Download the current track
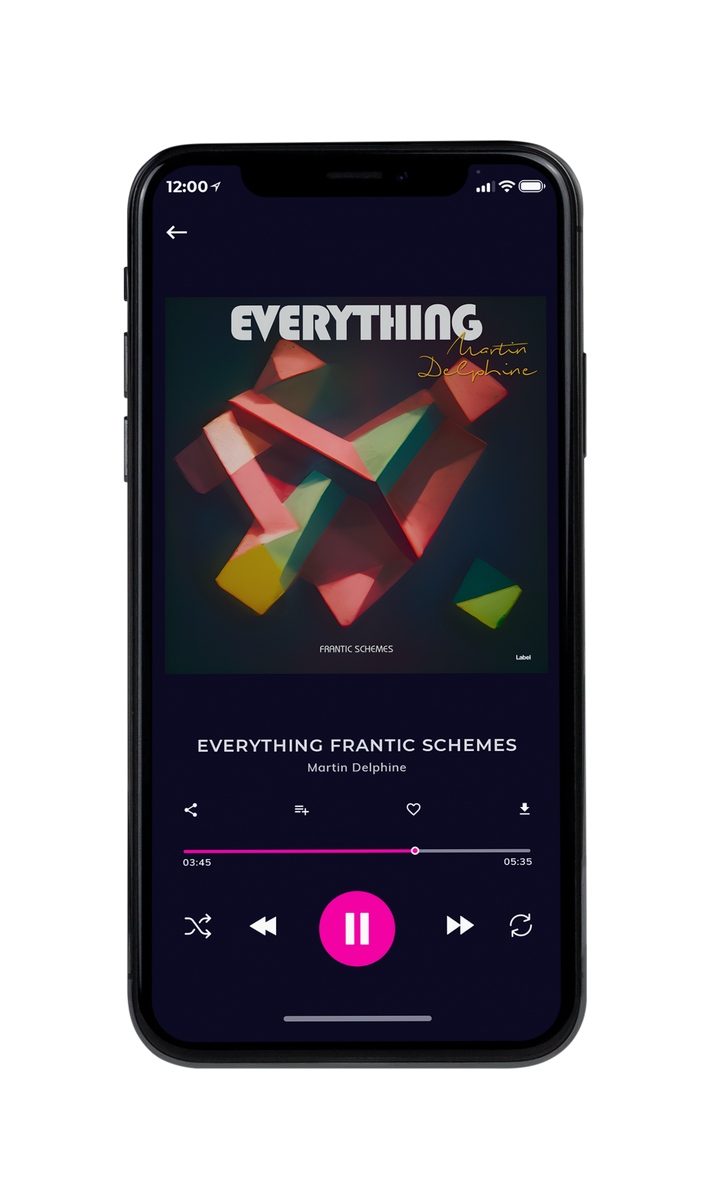This screenshot has width=720, height=1200. [524, 809]
